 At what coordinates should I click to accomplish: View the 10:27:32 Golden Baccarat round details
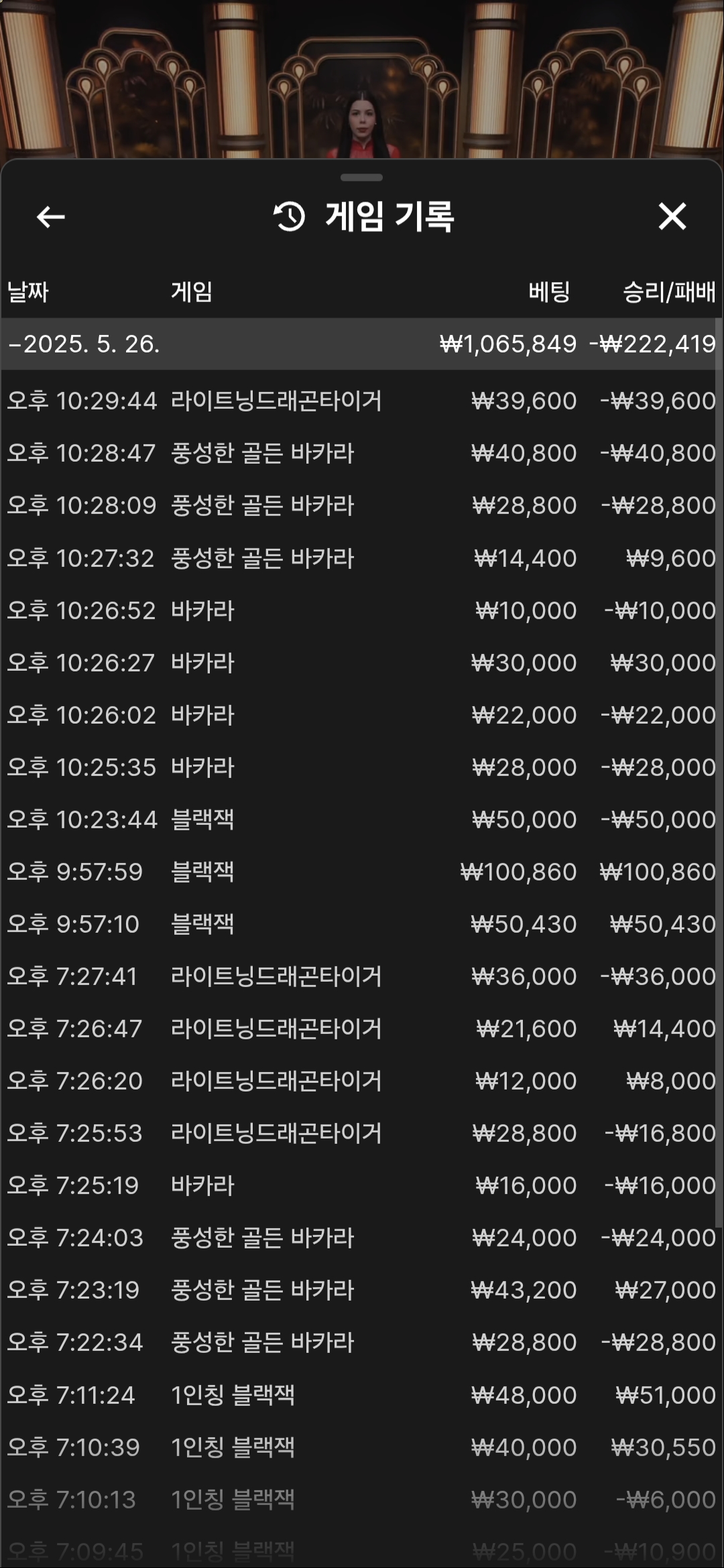click(x=362, y=558)
